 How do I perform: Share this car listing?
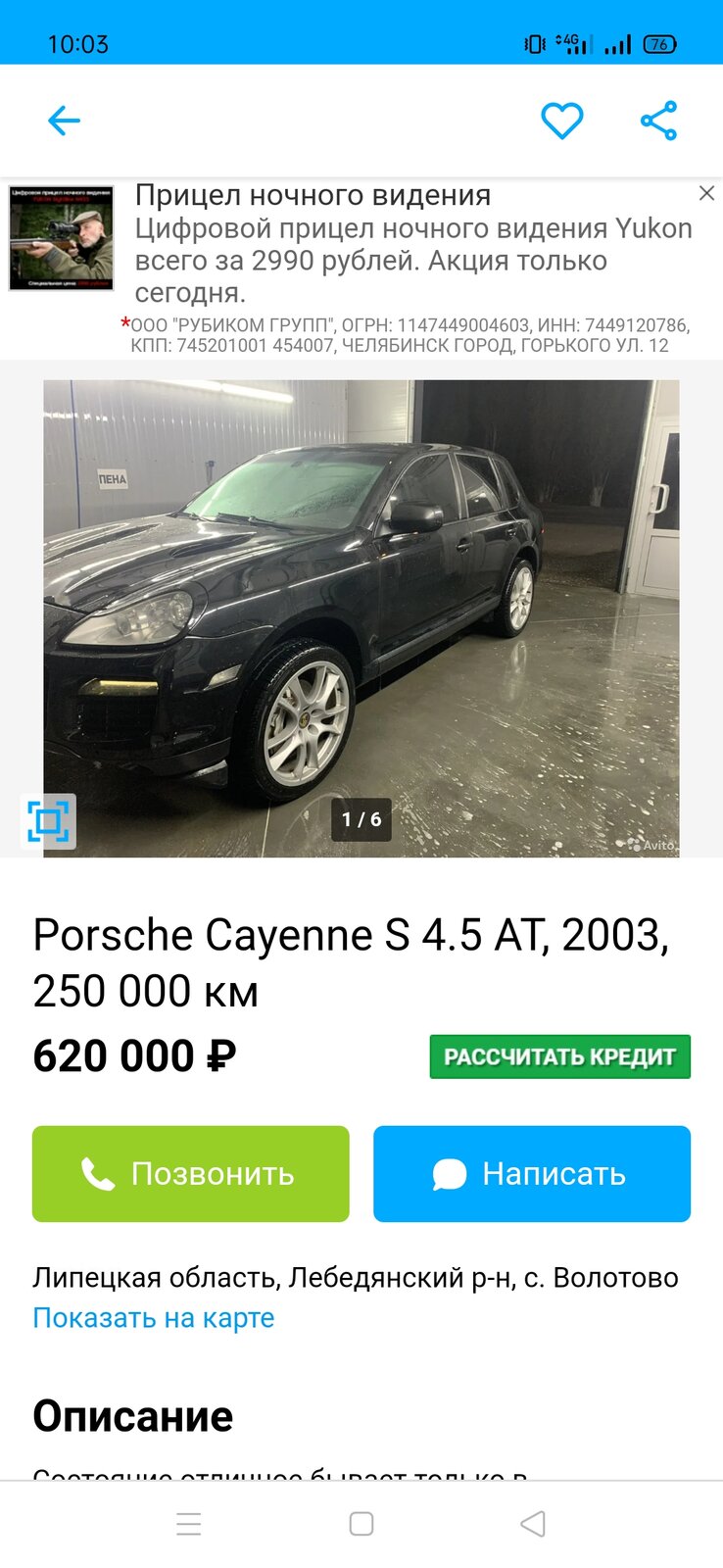pyautogui.click(x=659, y=121)
